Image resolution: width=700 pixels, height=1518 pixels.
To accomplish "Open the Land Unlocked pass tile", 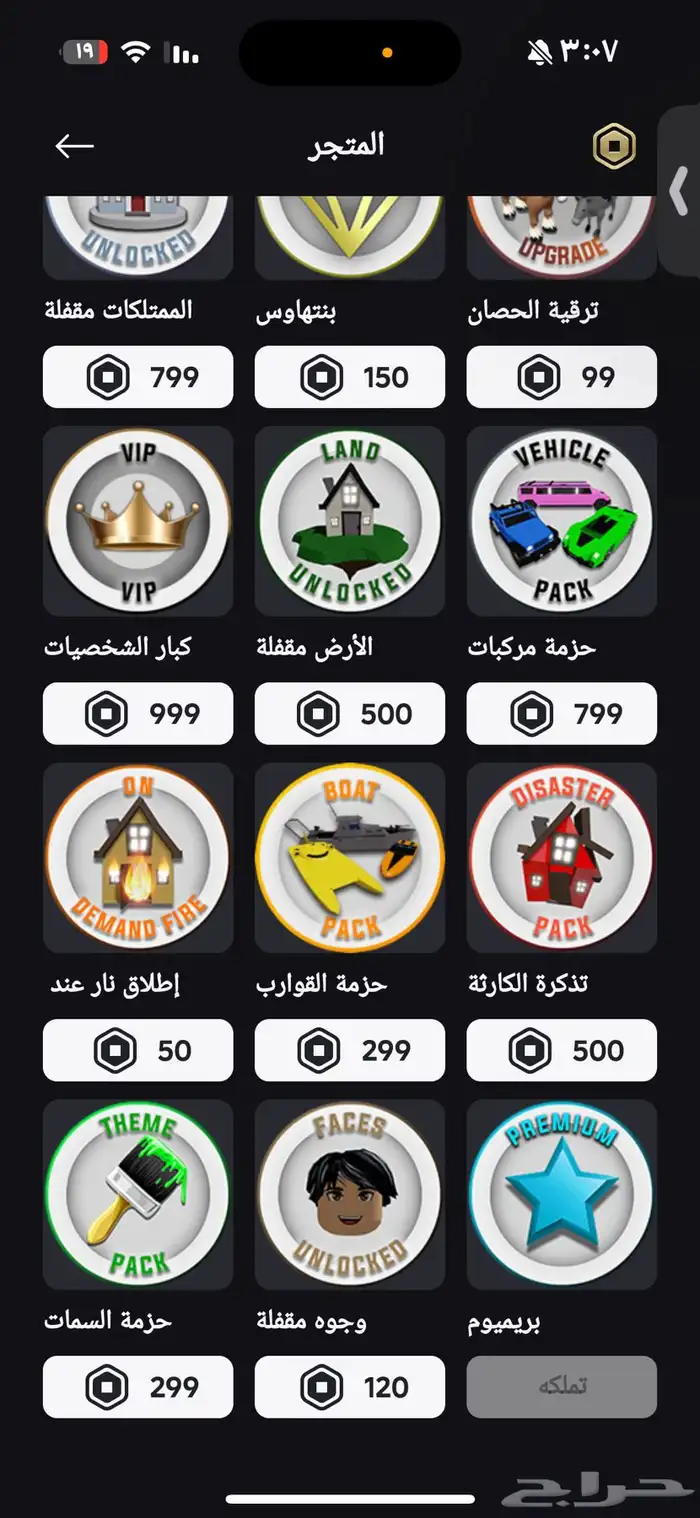I will tap(350, 521).
